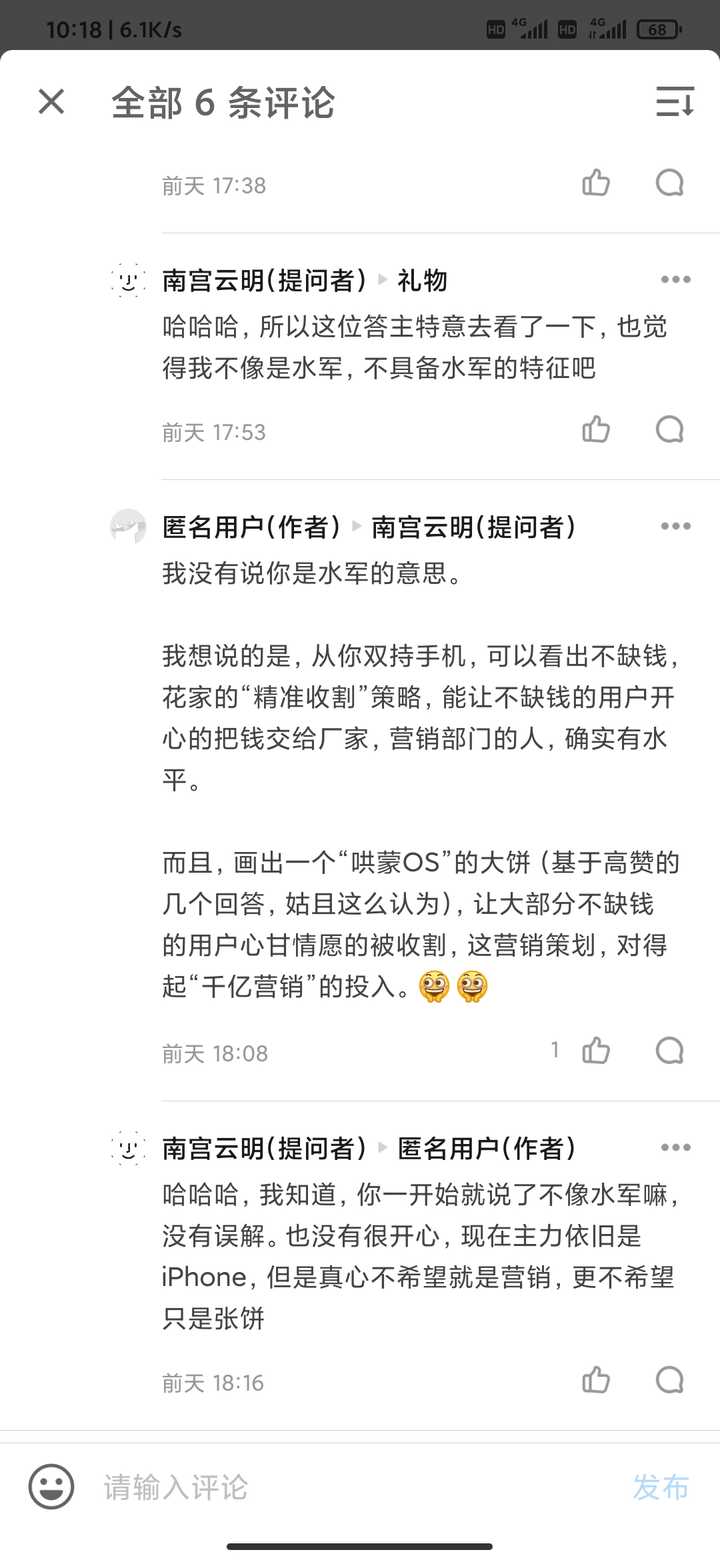Image resolution: width=720 pixels, height=1560 pixels.
Task: Close the comments panel
Action: pos(51,102)
